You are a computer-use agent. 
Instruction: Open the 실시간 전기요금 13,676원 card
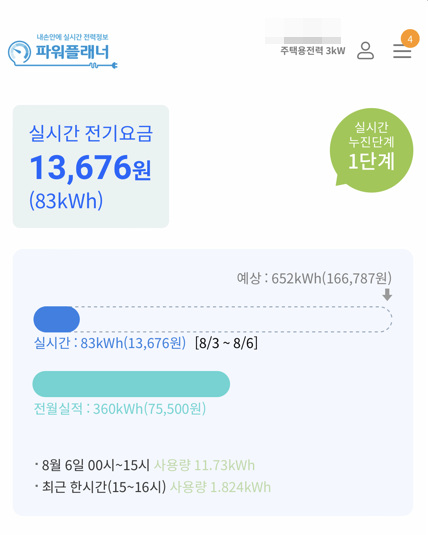click(x=91, y=166)
